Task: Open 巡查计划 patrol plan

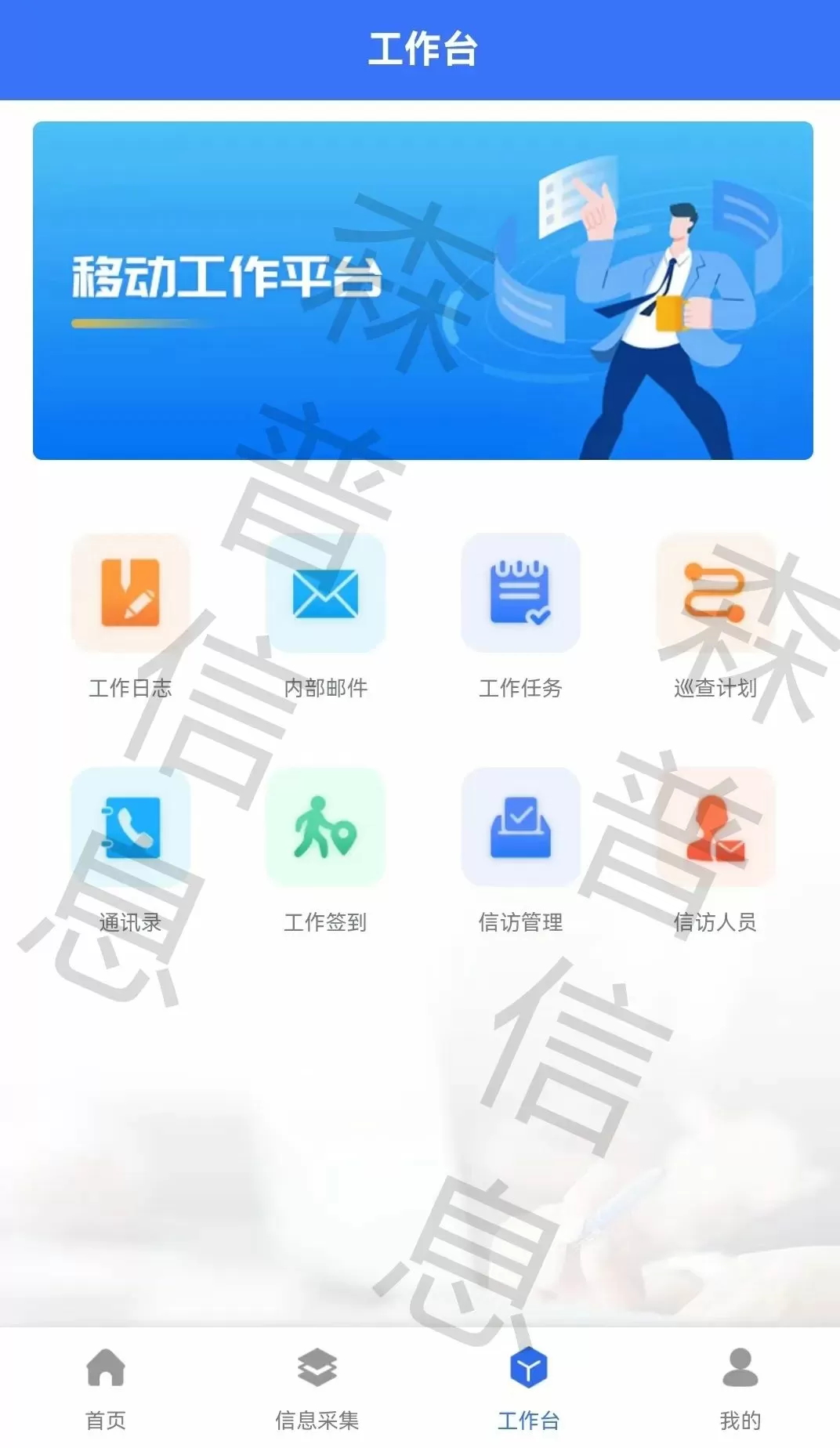Action: tap(715, 593)
